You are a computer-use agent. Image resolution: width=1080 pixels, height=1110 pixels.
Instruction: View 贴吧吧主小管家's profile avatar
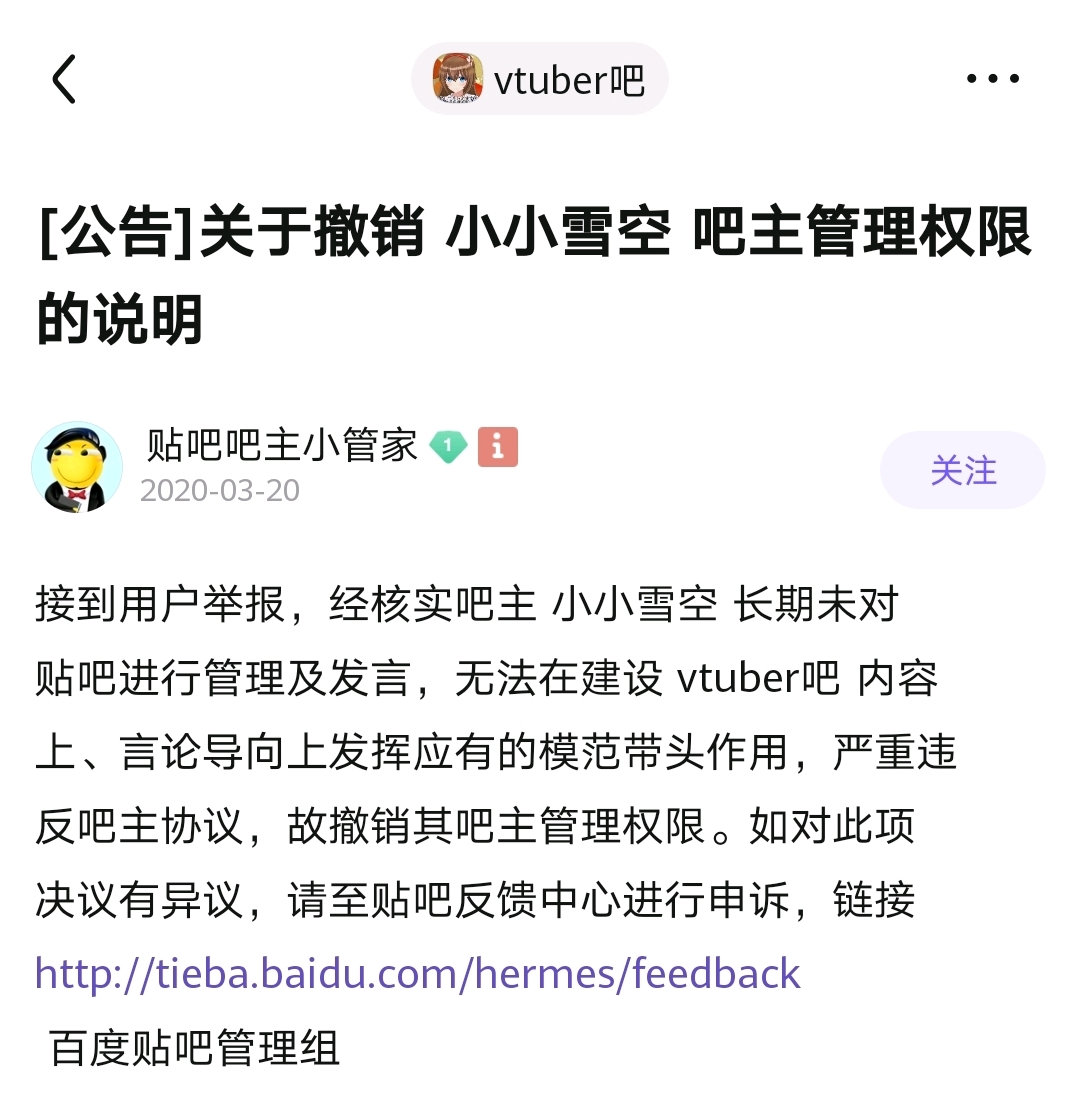(x=77, y=468)
